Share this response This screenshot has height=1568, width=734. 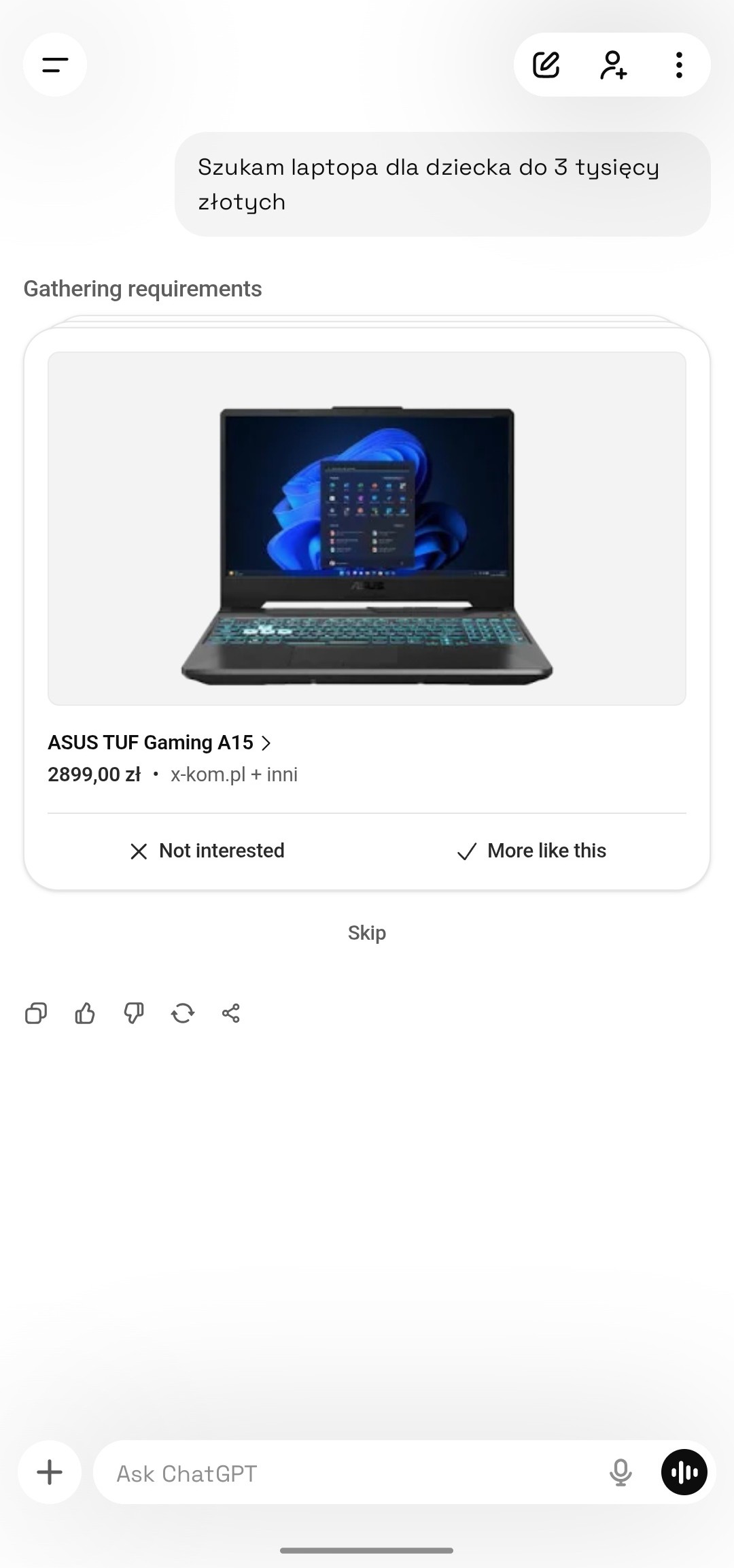[231, 1013]
